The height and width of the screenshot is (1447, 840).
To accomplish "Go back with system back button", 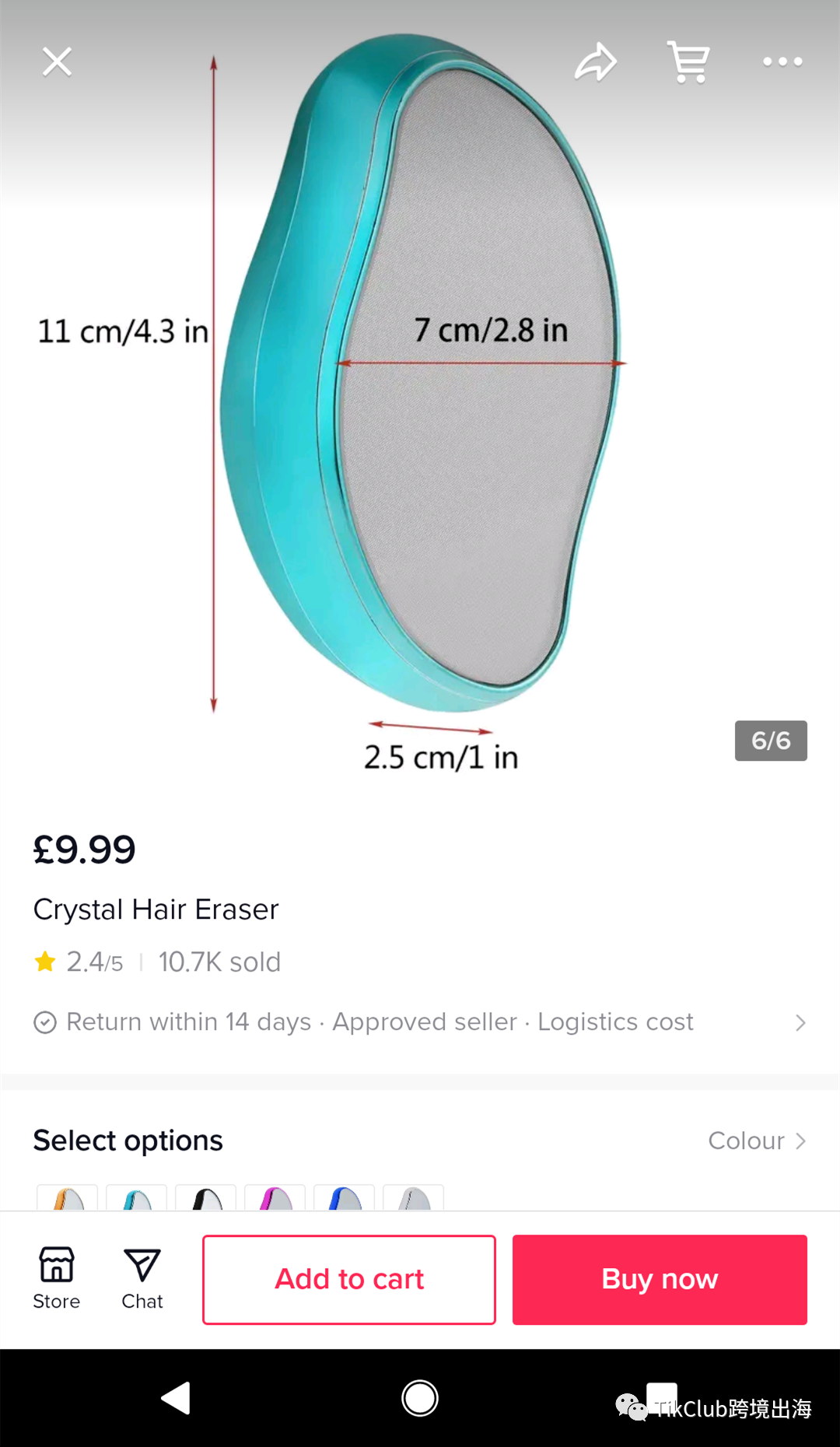I will coord(176,1398).
